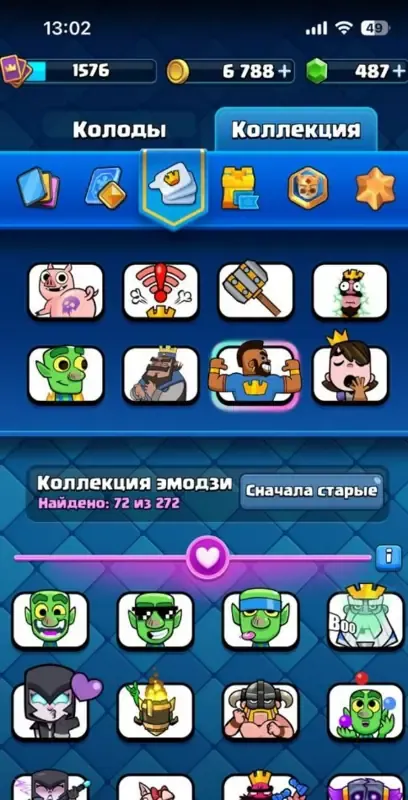Select the no-wifi exclamation emote
The image size is (408, 800).
[161, 291]
